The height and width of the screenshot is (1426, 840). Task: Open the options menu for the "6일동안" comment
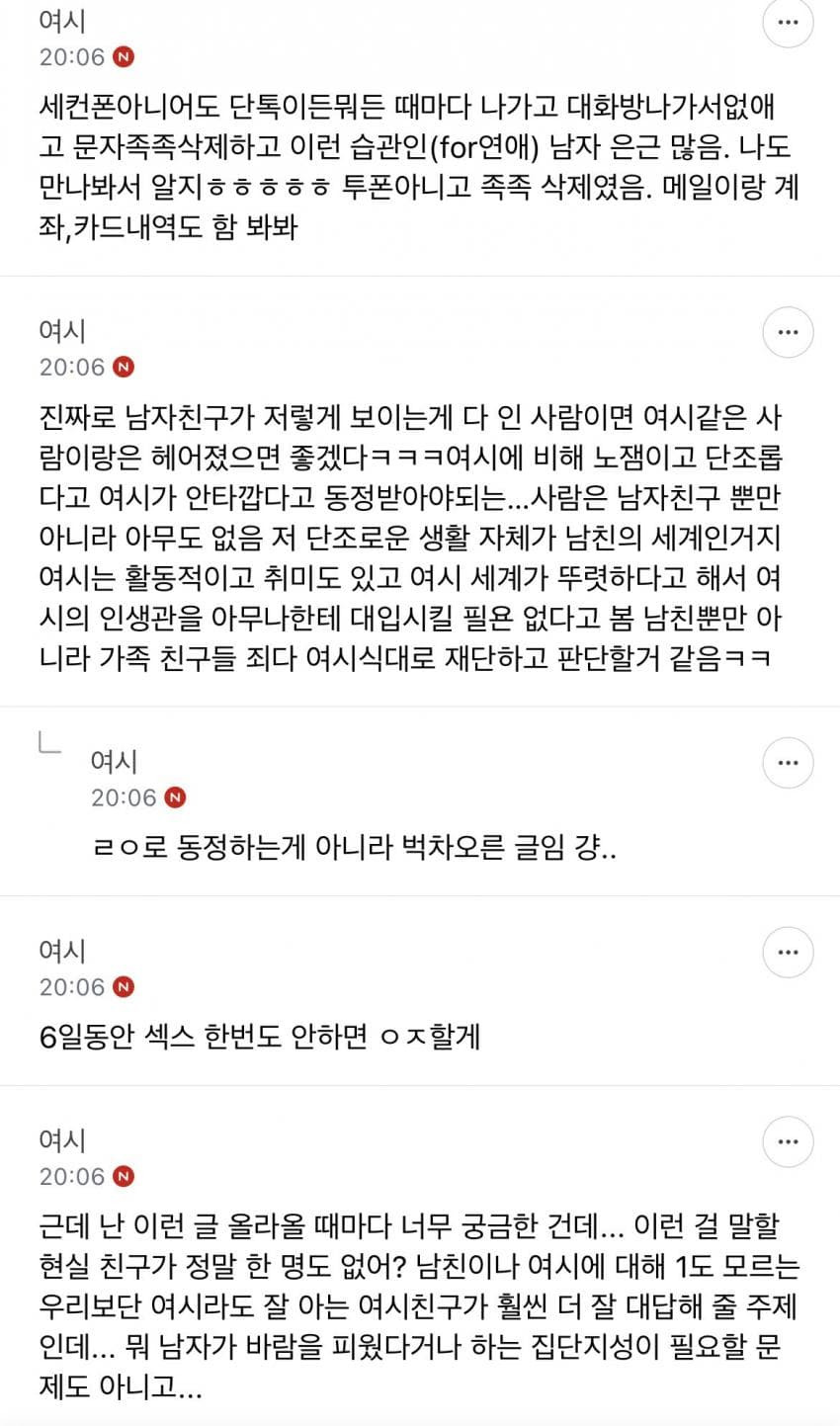(x=788, y=951)
